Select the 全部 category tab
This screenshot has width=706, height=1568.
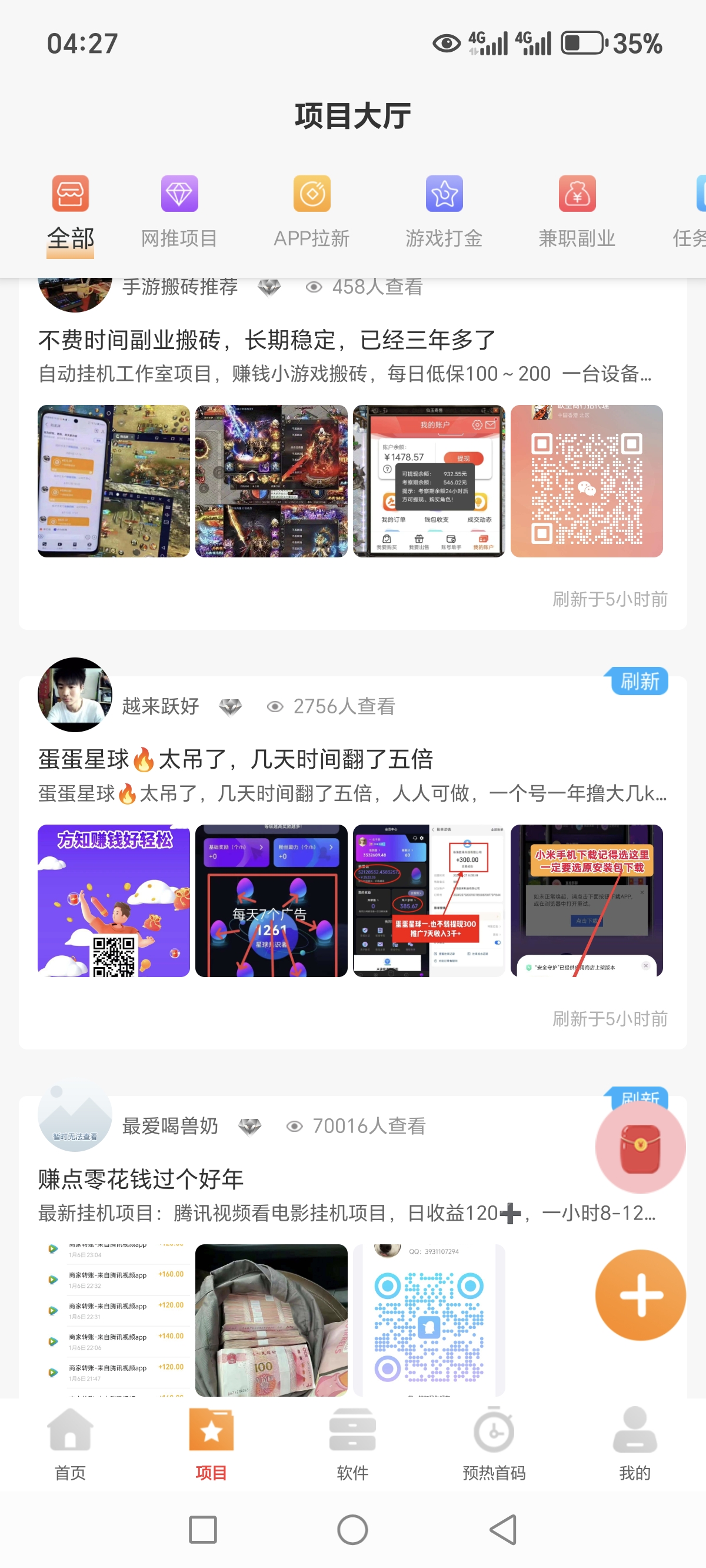coord(71,214)
